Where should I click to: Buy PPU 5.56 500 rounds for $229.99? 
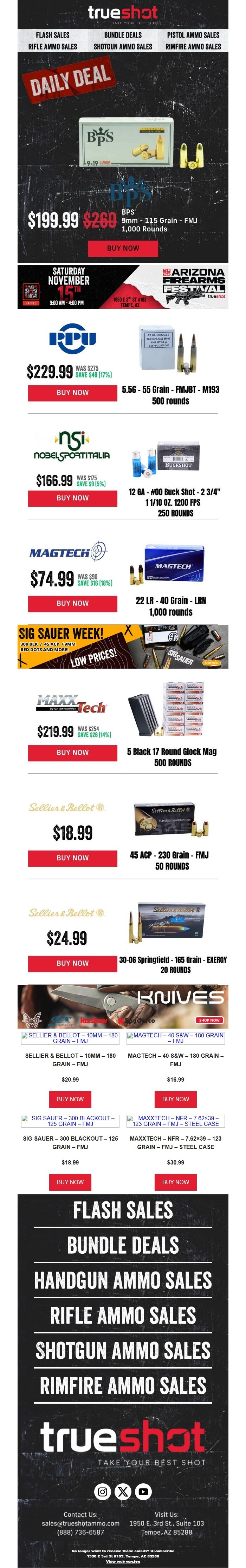click(72, 393)
